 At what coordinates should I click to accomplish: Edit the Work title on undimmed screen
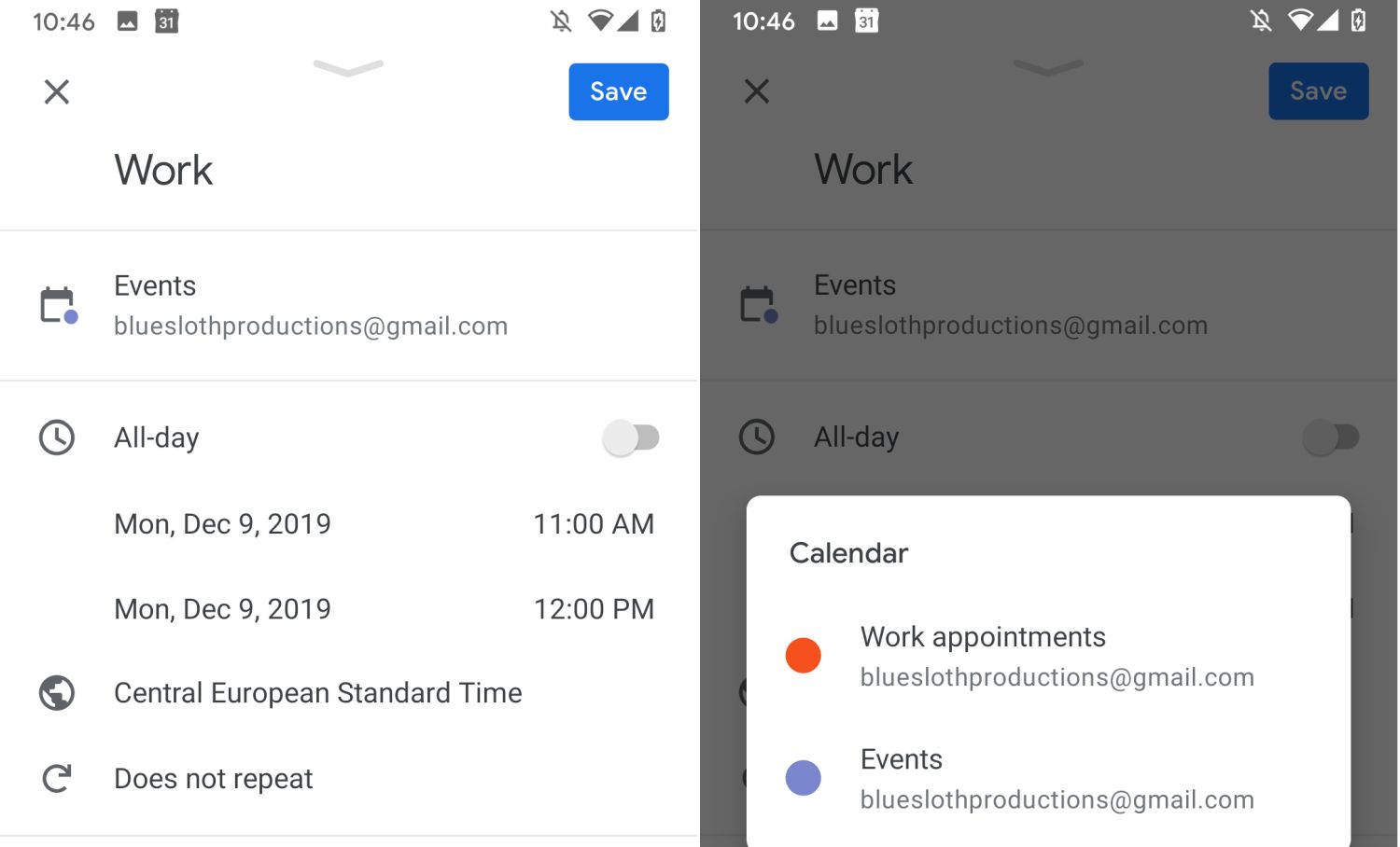click(x=164, y=170)
